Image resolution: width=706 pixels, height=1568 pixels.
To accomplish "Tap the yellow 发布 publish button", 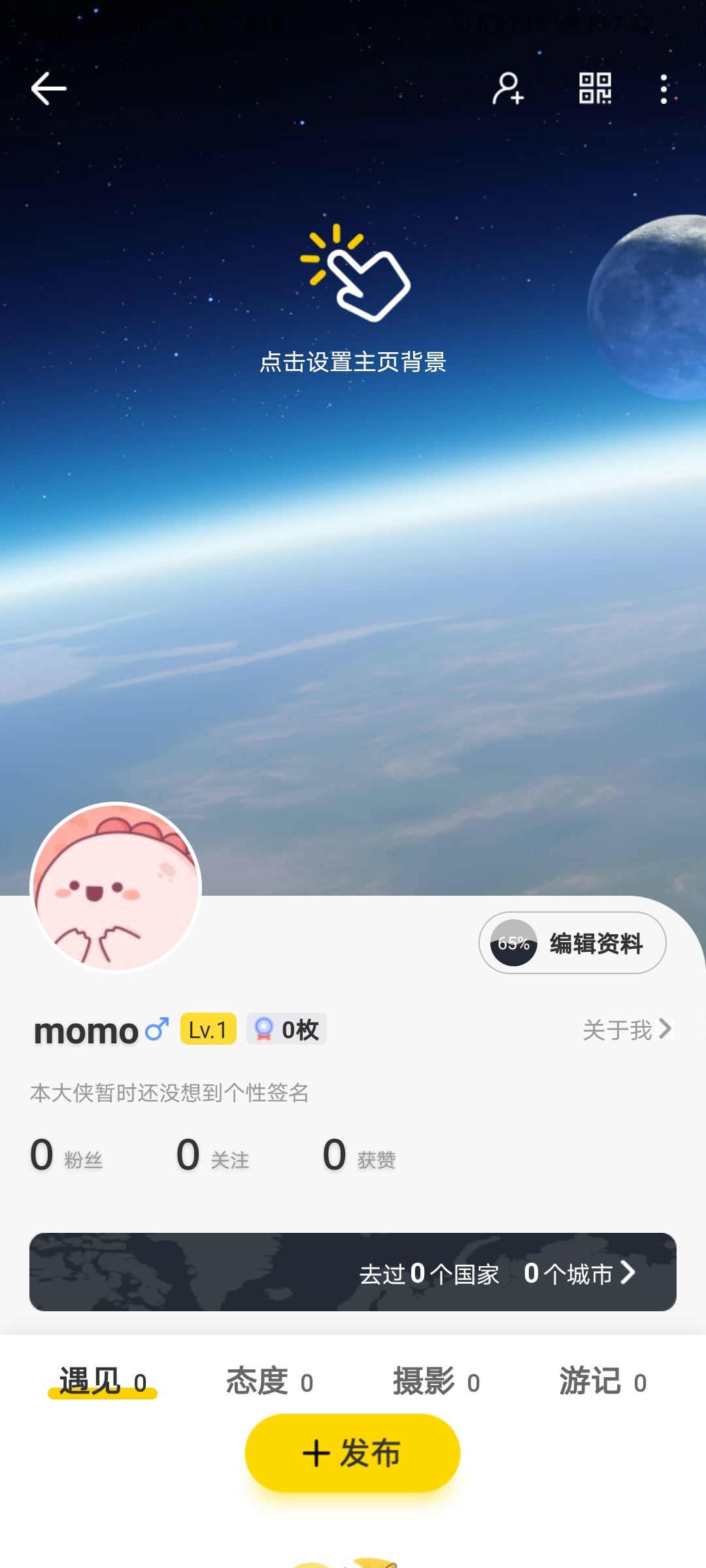I will 352,1453.
